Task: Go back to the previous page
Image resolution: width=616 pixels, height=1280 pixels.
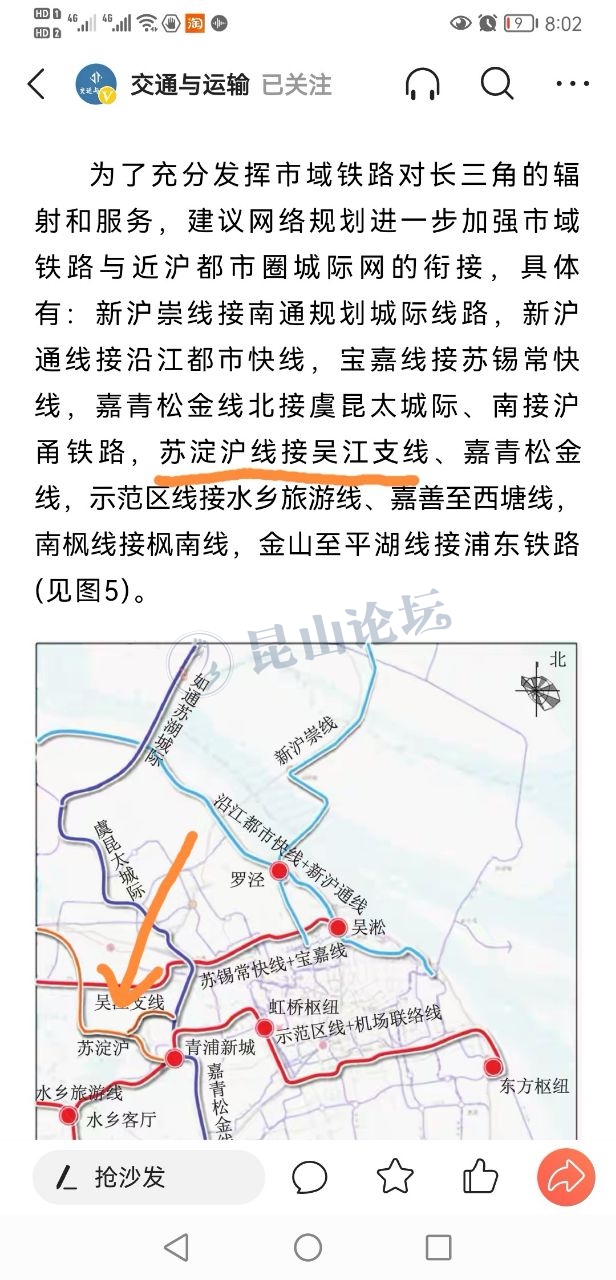Action: tap(36, 84)
